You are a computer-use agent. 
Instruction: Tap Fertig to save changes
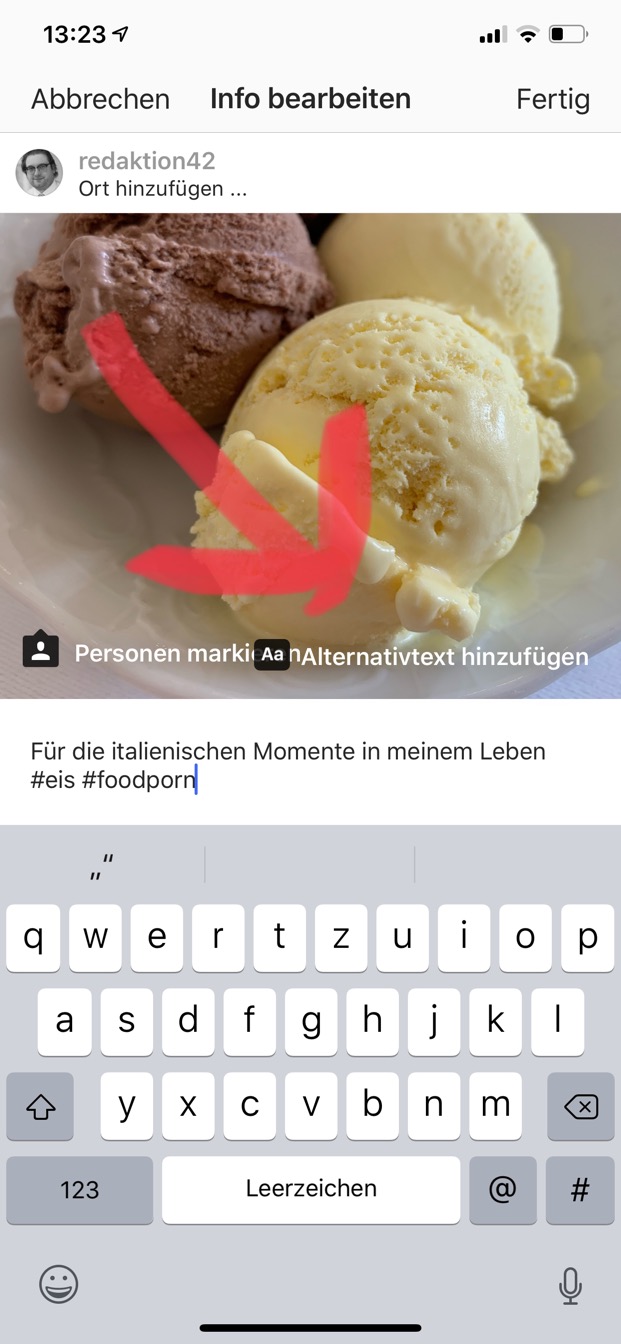coord(552,100)
